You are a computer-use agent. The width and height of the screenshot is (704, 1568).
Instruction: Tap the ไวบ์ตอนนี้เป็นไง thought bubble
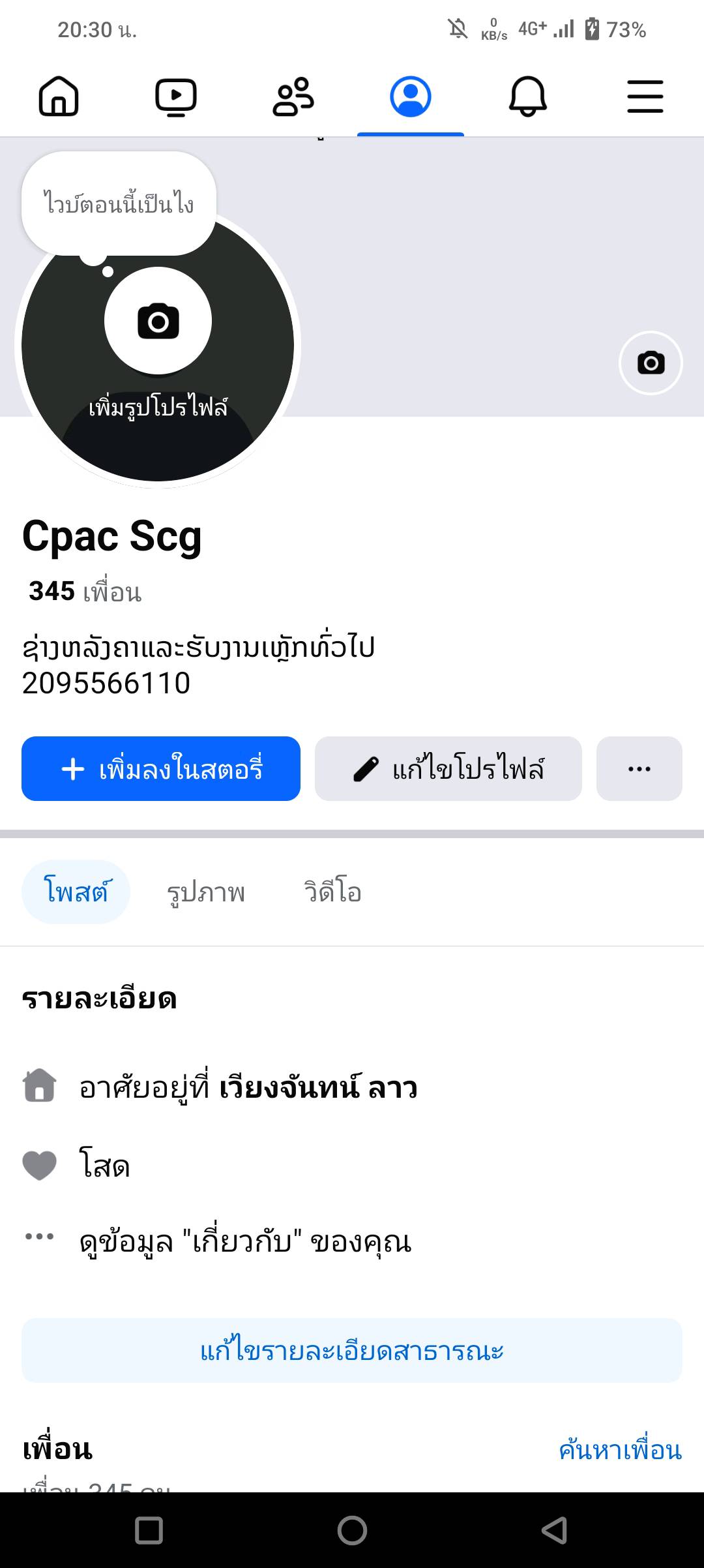coord(119,204)
